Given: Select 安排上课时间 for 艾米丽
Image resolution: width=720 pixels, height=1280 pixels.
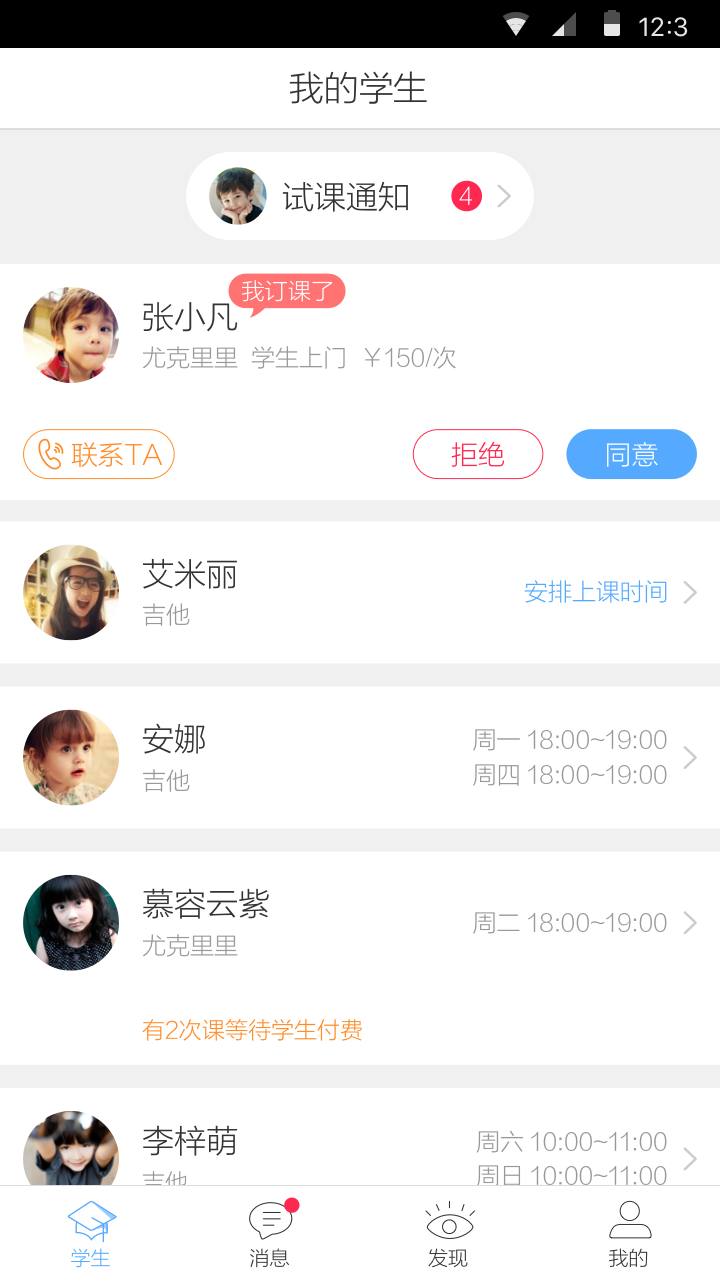Looking at the screenshot, I should pyautogui.click(x=596, y=592).
